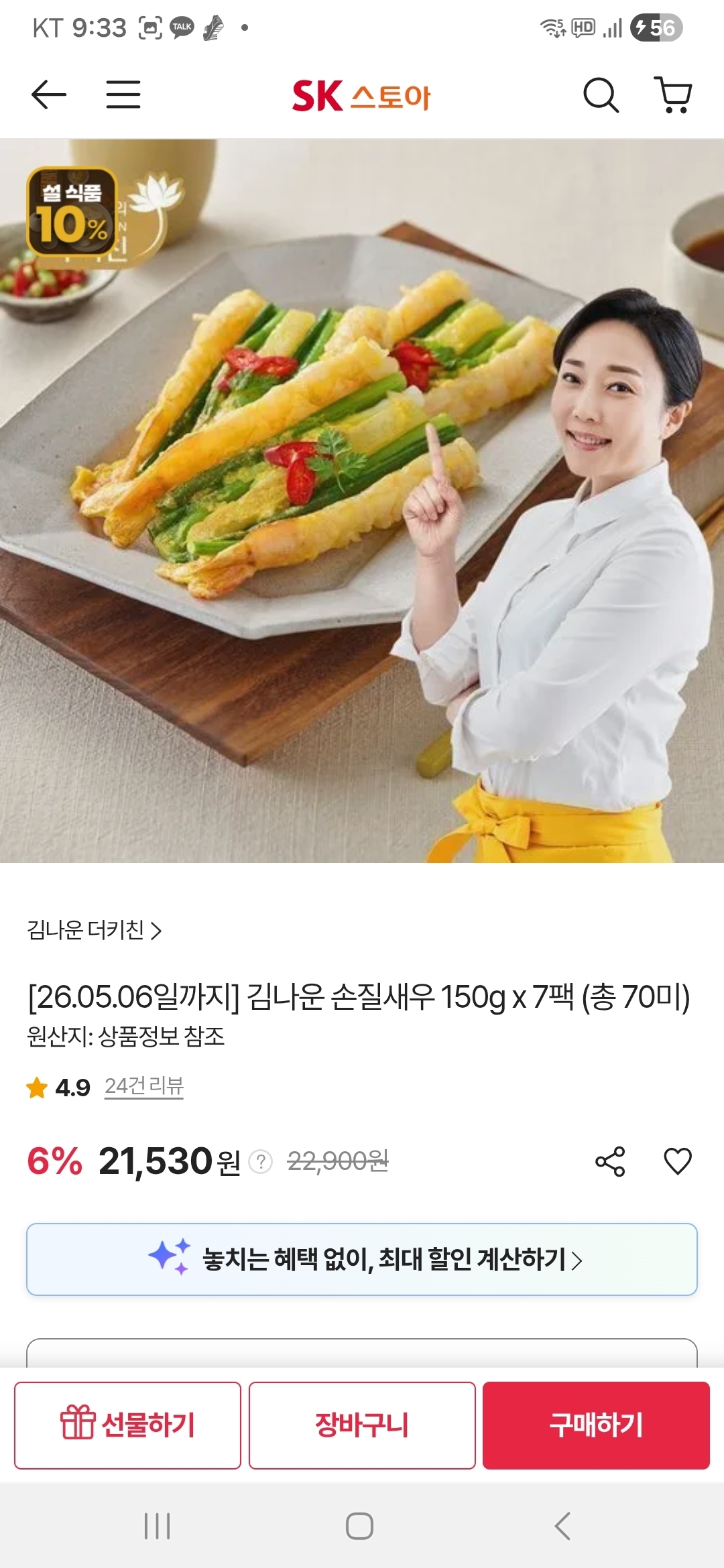Screen dimensions: 724x1568
Task: Tap the SK스토아 logo
Action: coord(362,95)
